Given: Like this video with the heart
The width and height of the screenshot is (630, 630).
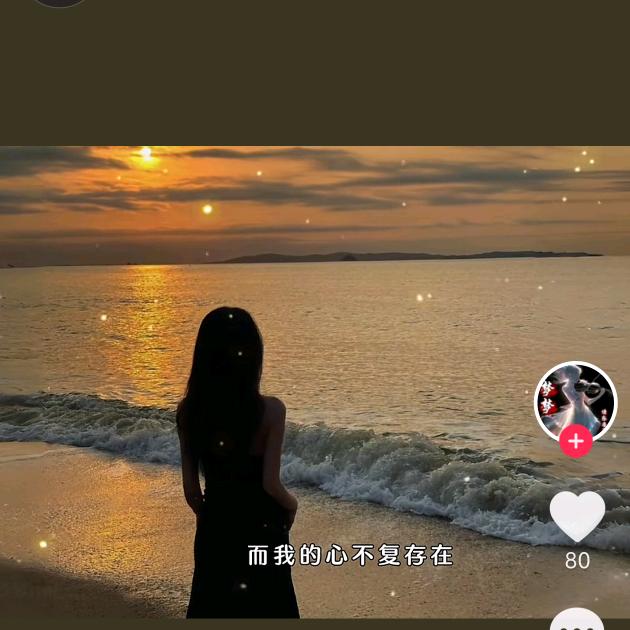Looking at the screenshot, I should [577, 517].
